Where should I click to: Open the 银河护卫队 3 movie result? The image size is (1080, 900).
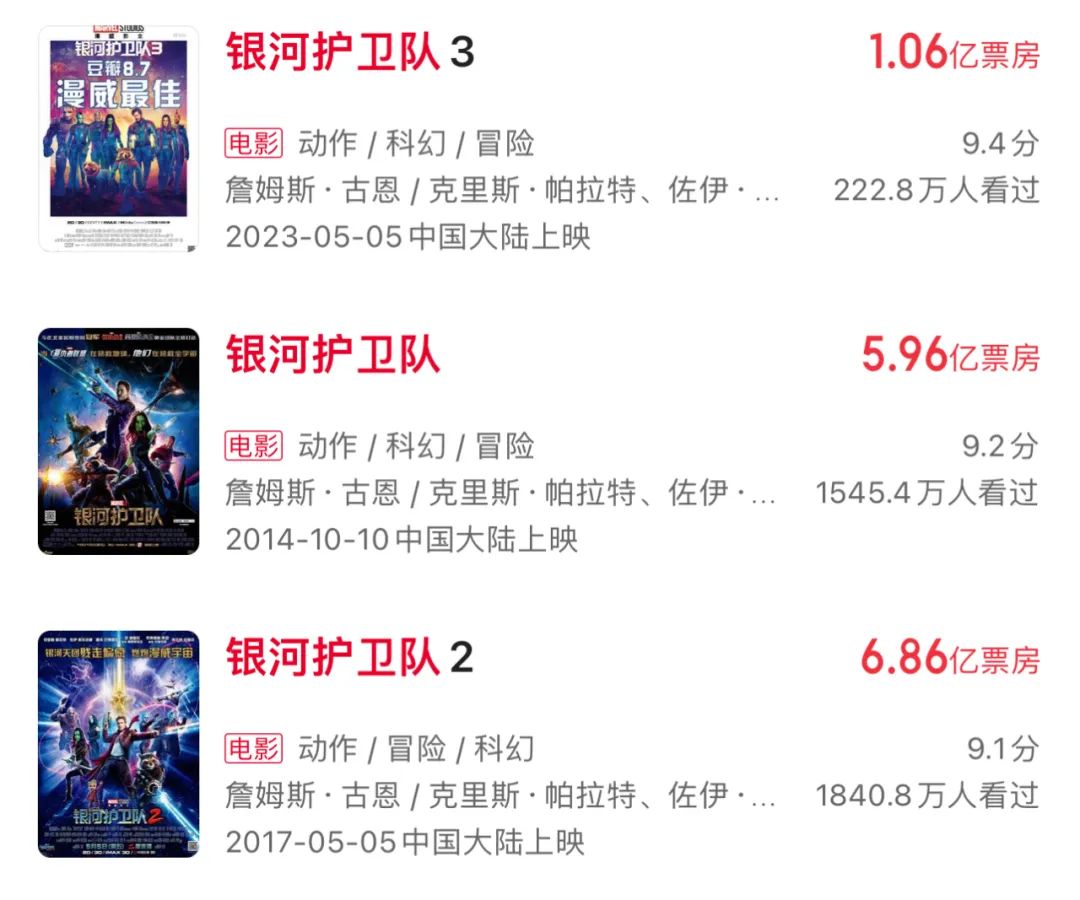(349, 52)
